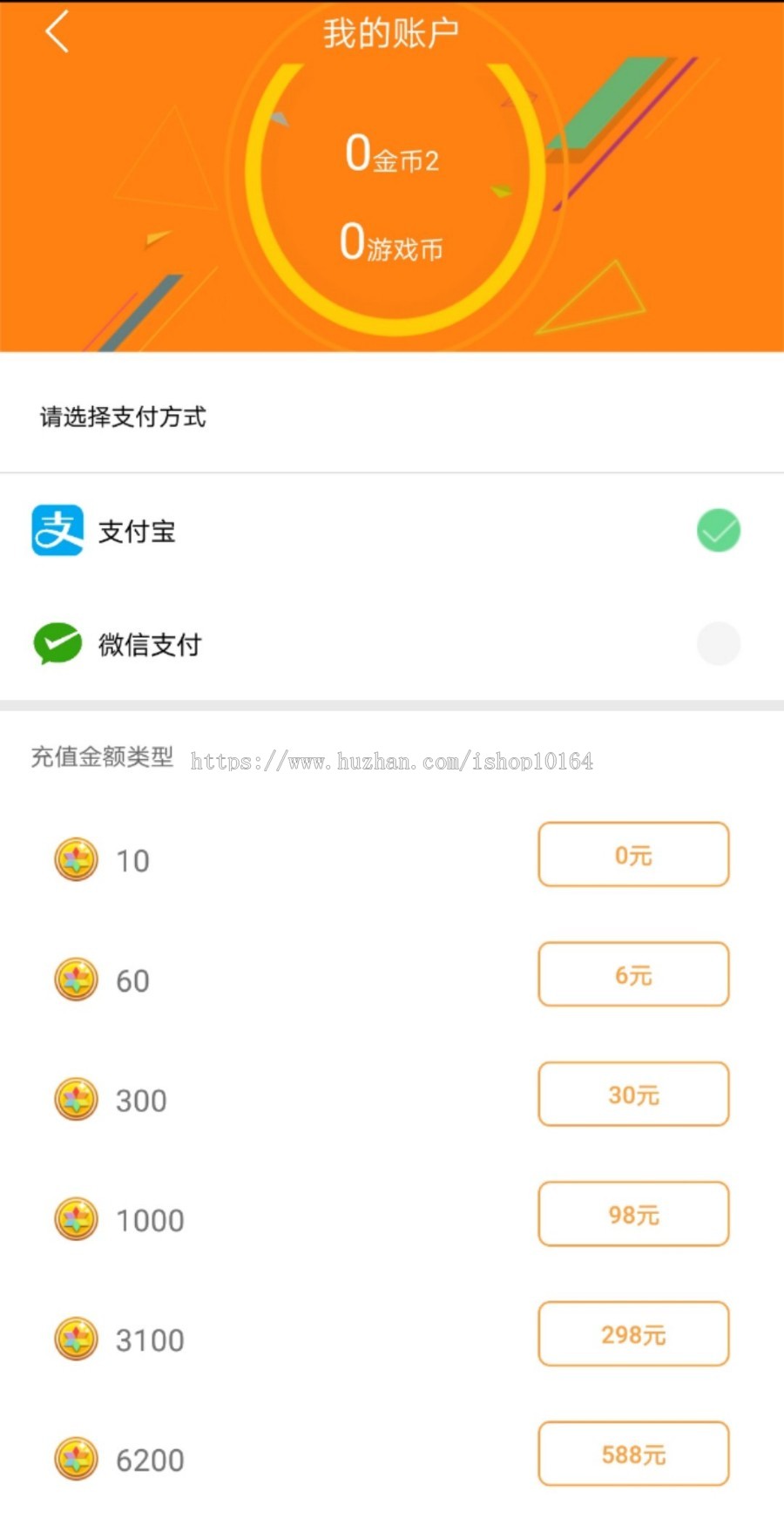Tap the 请选择支付方式 section header
This screenshot has width=784, height=1519.
[120, 418]
